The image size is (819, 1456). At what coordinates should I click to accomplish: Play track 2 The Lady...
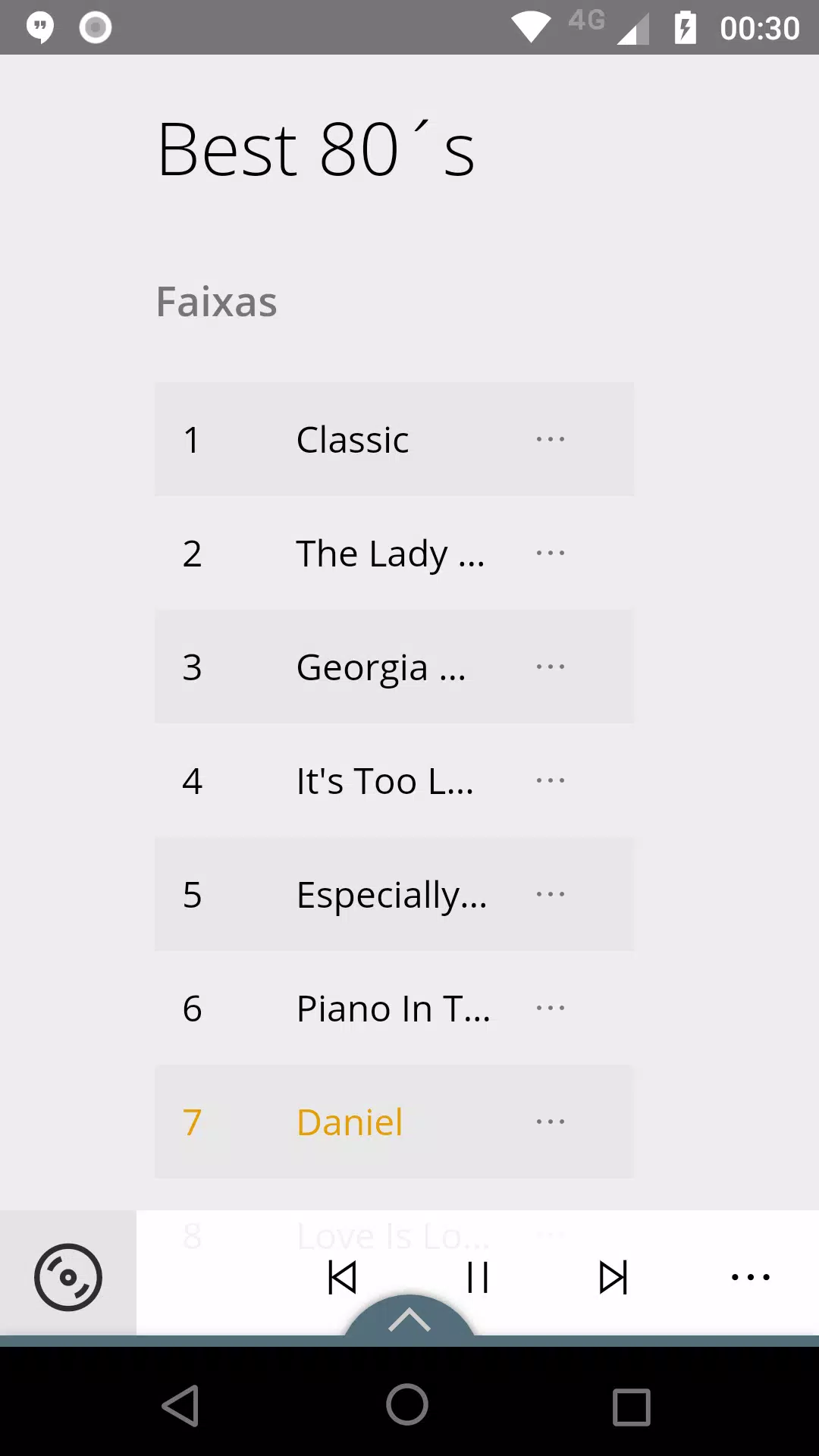point(394,553)
